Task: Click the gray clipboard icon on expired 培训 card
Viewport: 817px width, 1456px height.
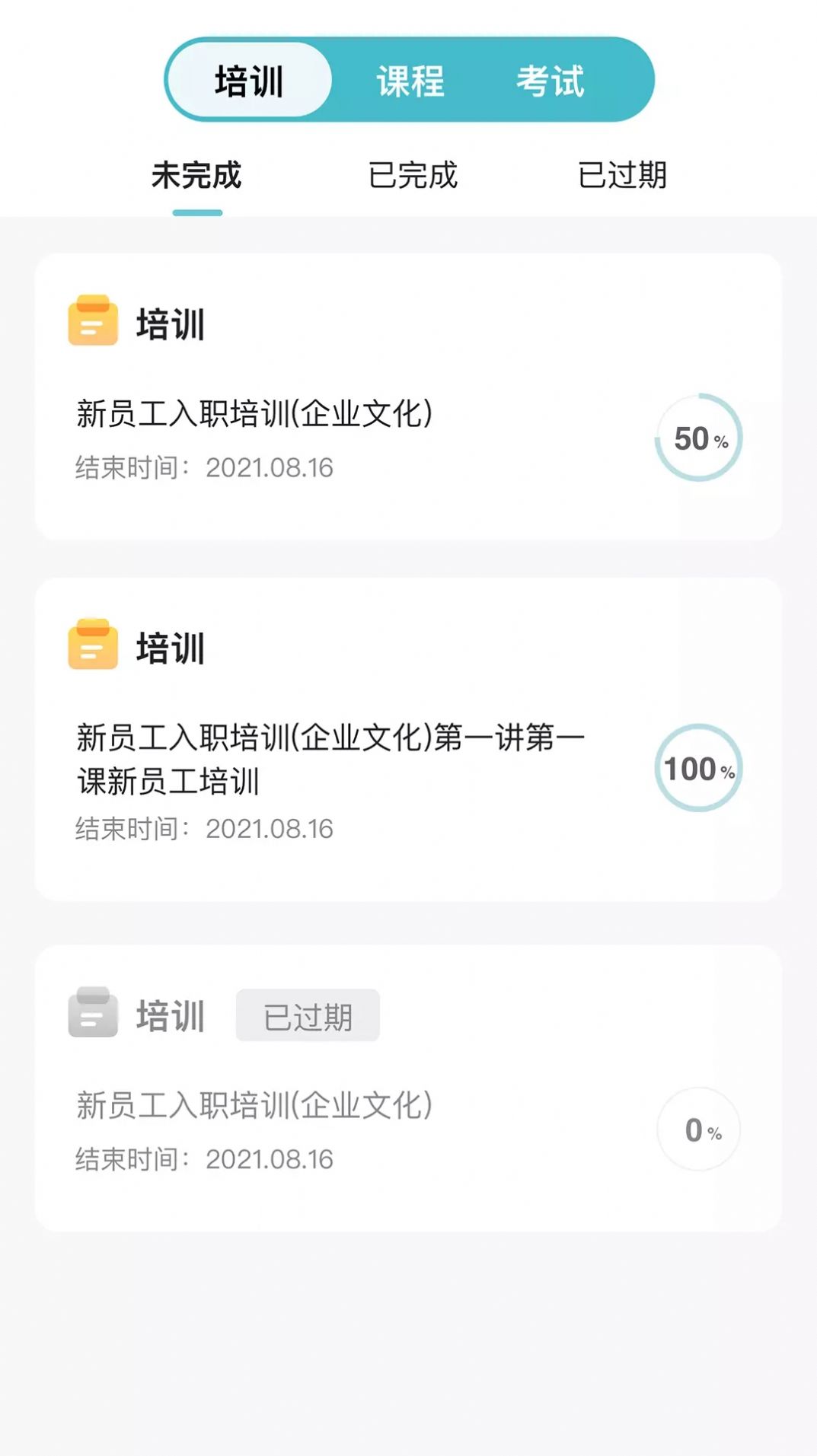Action: (x=93, y=1014)
